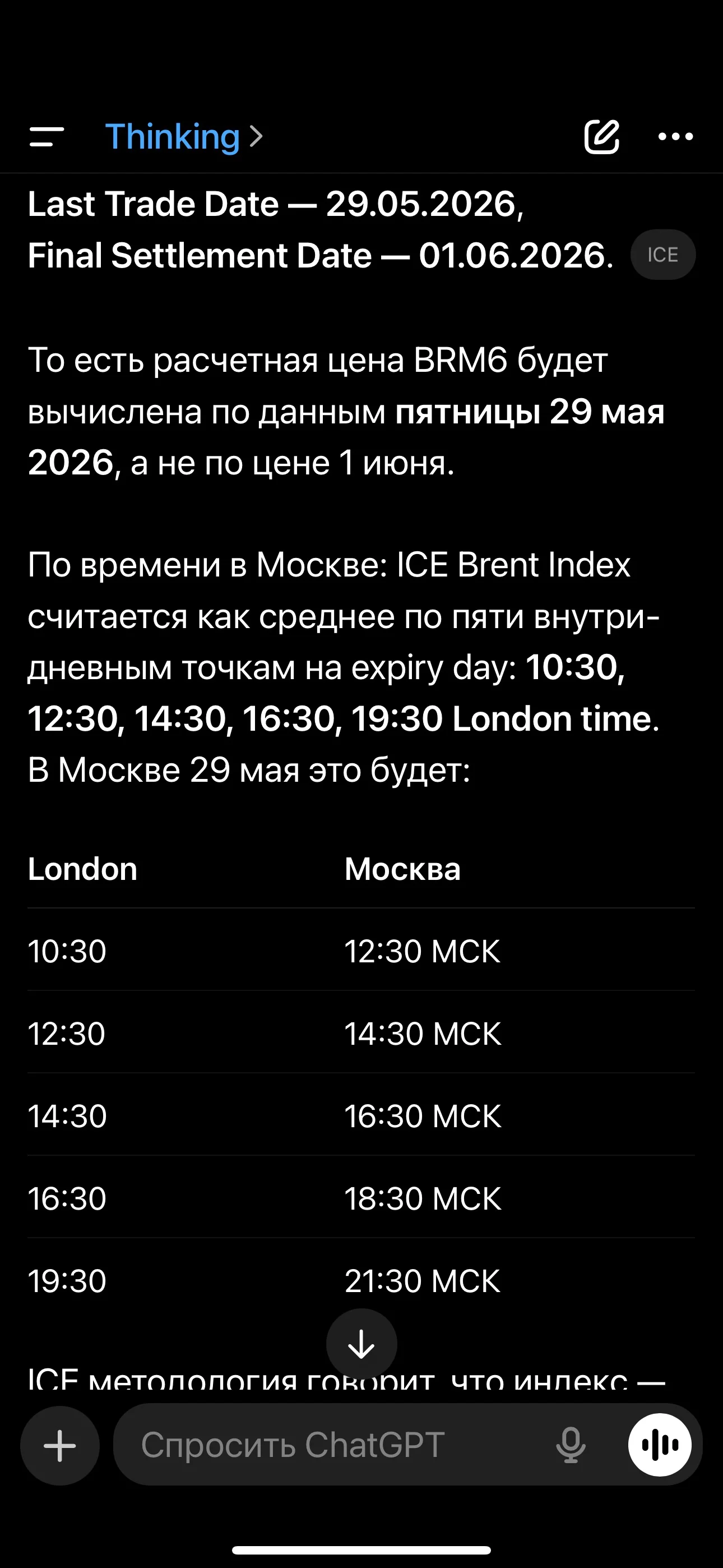Jump to bottom with the down arrow

tap(361, 1343)
